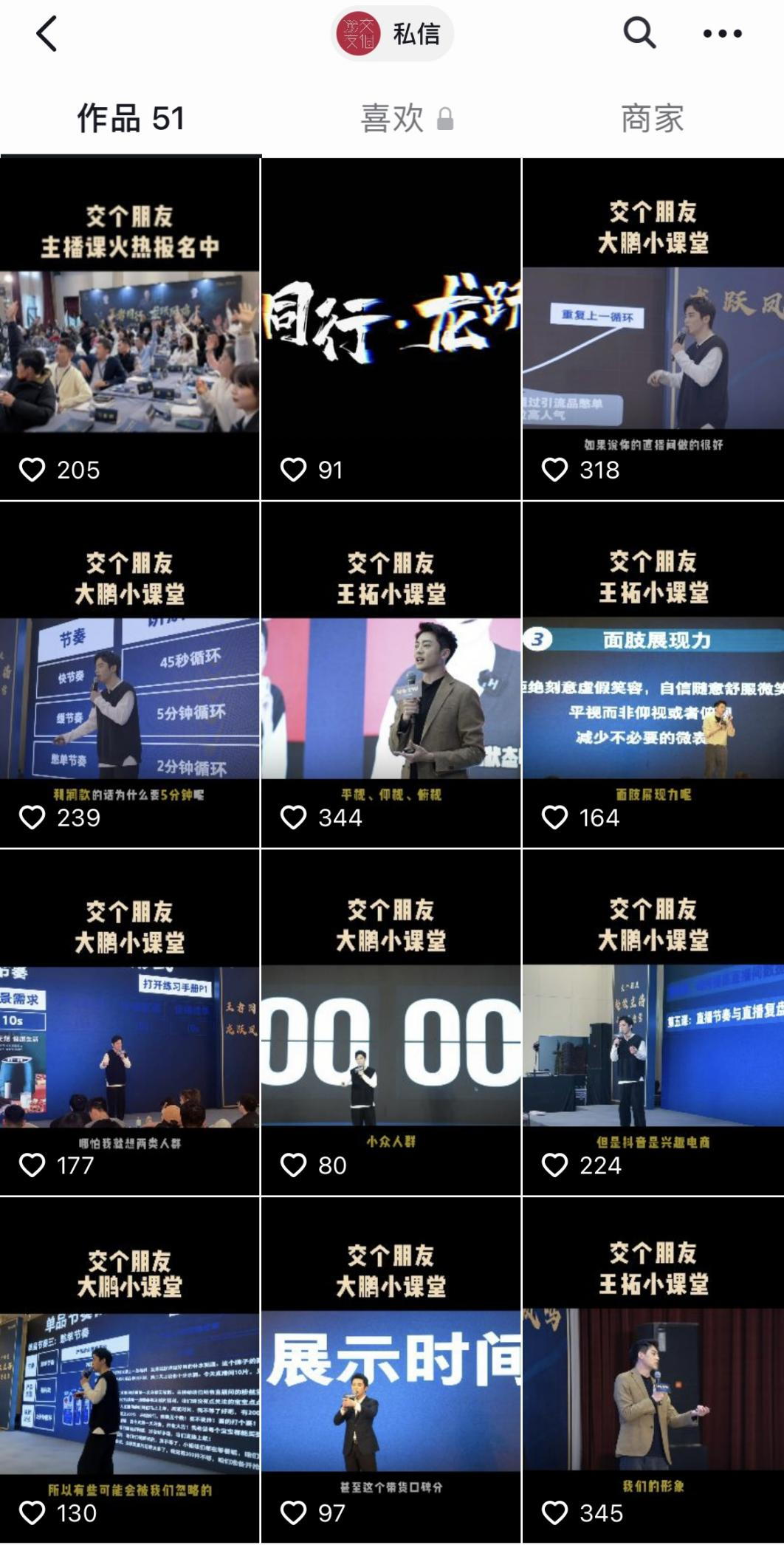Open 大鹏小课堂 video with 177 likes

click(x=130, y=1023)
